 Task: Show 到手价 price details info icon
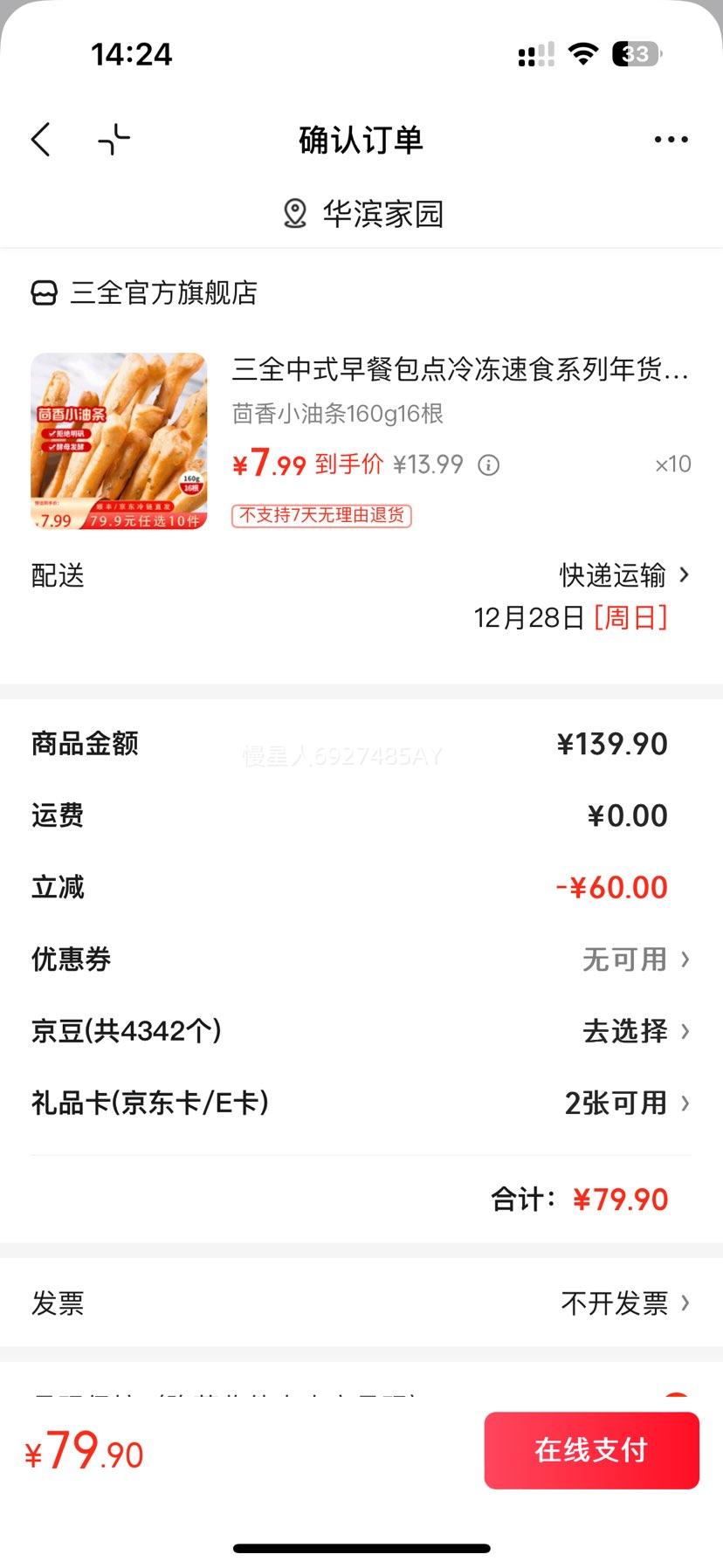[x=489, y=465]
